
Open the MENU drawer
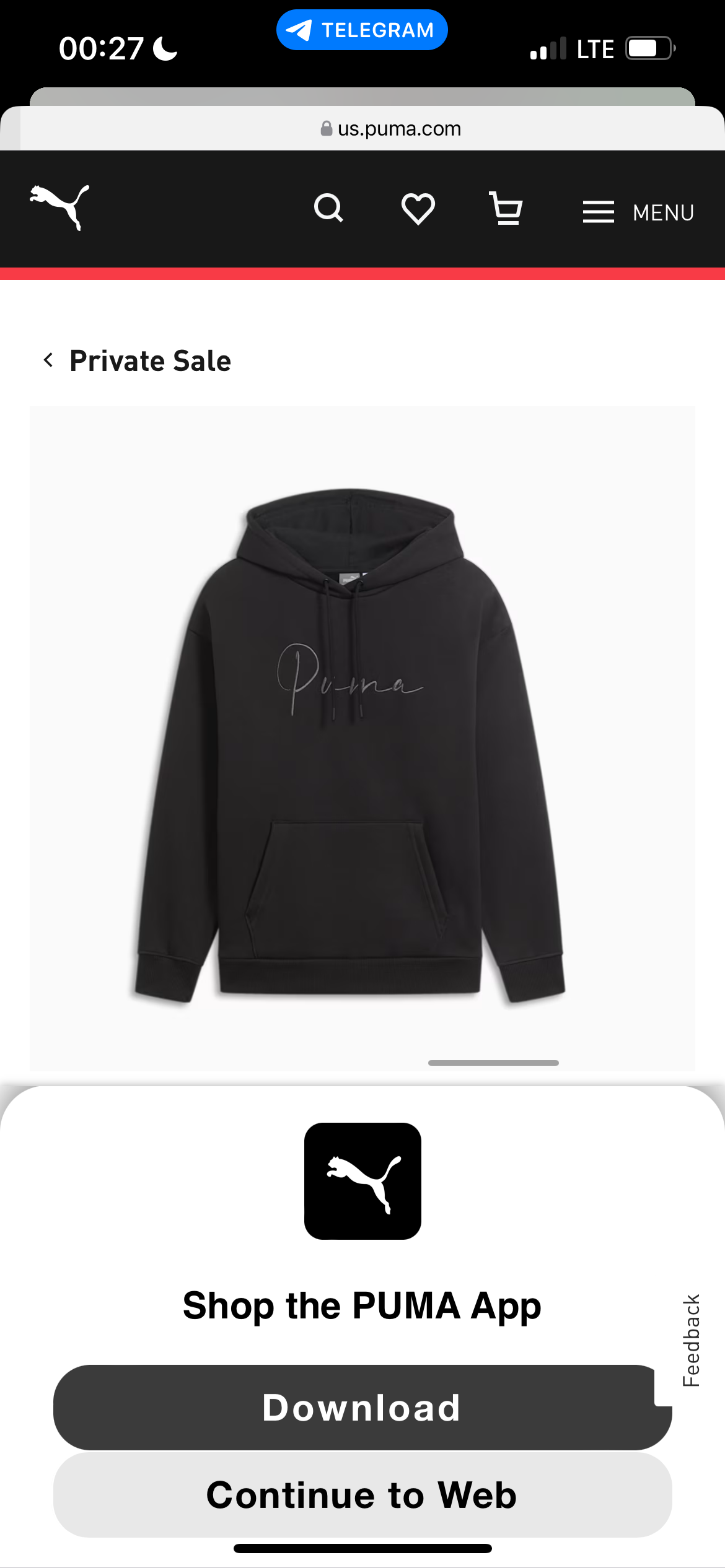coord(638,212)
